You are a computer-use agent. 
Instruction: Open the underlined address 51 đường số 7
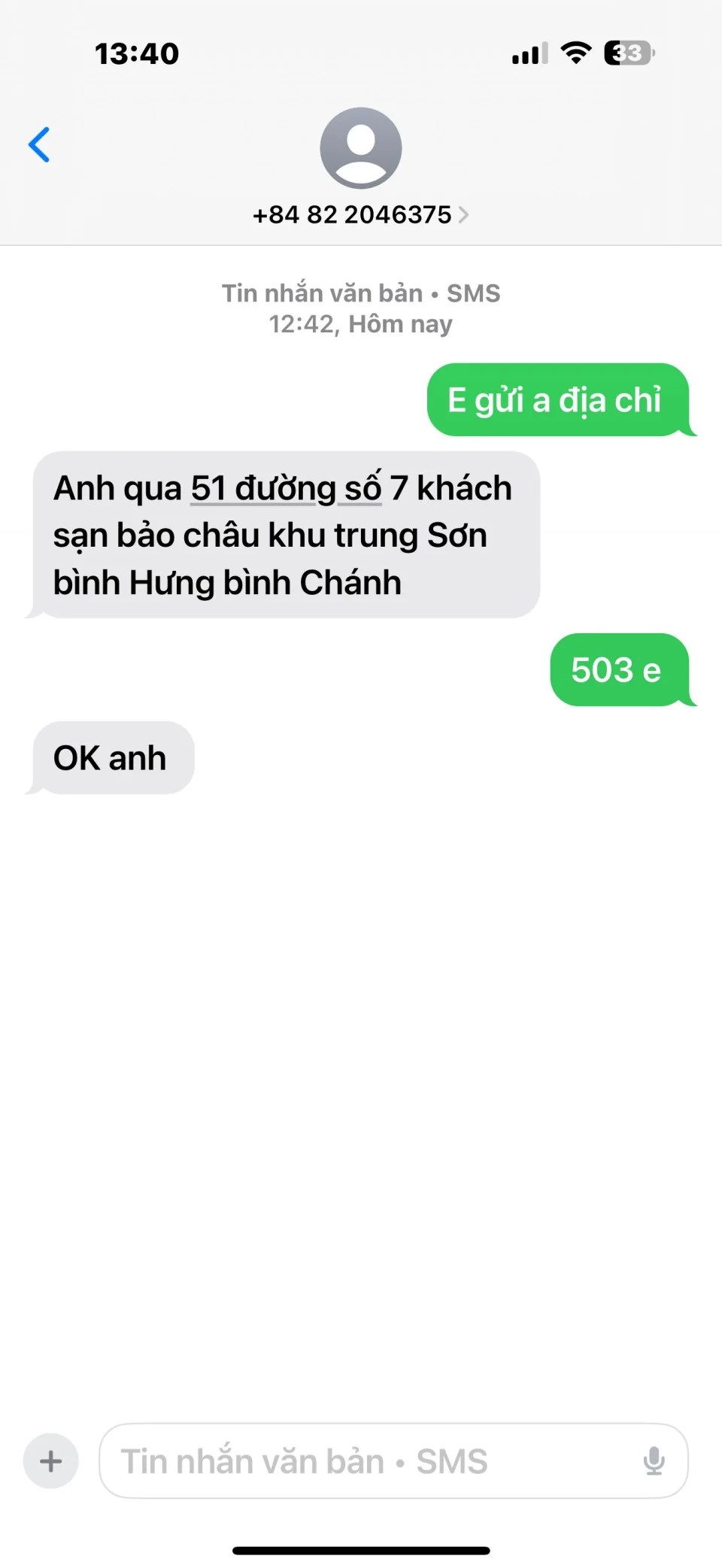click(x=286, y=489)
